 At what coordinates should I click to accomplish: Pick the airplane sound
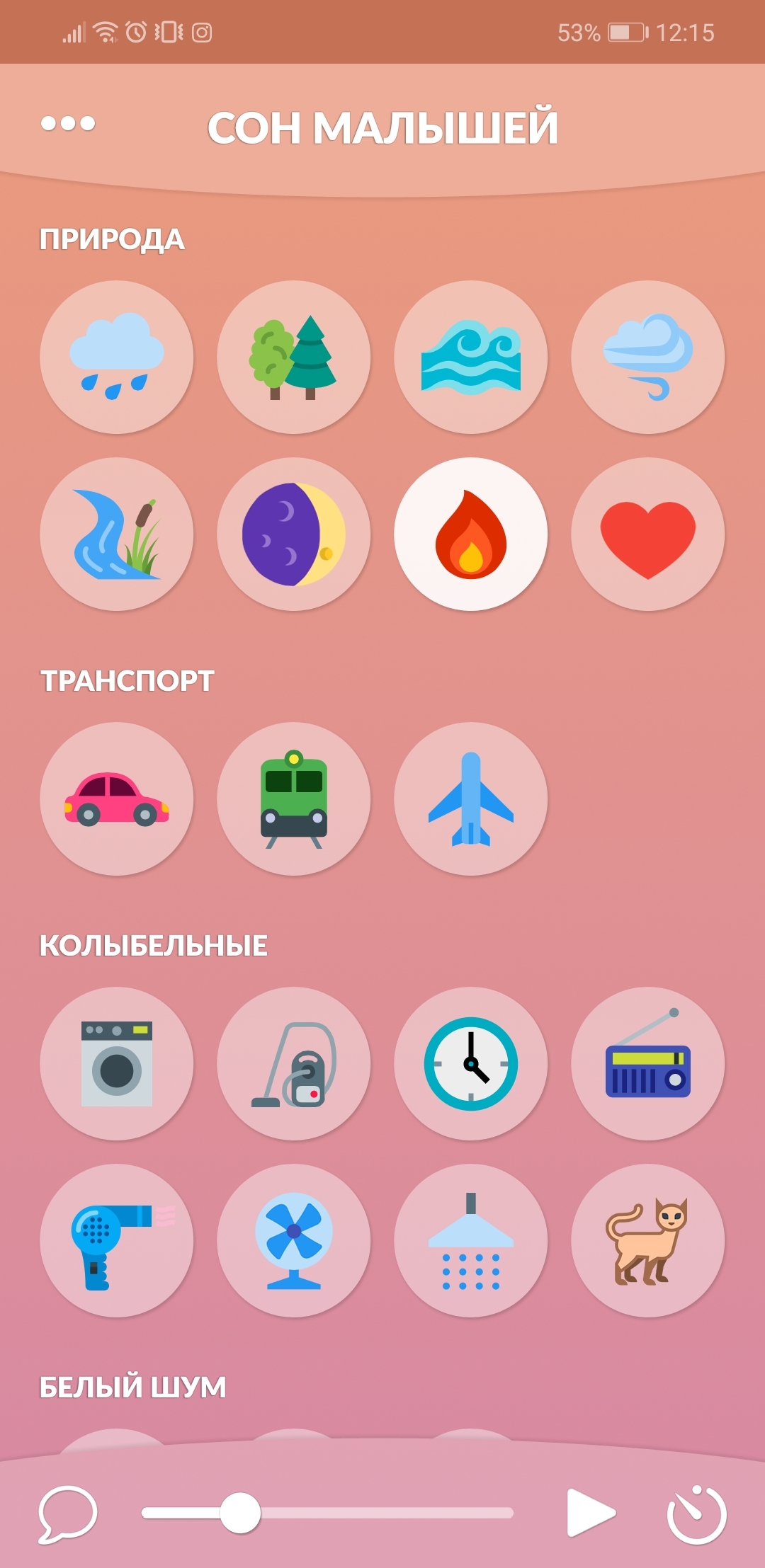click(471, 799)
